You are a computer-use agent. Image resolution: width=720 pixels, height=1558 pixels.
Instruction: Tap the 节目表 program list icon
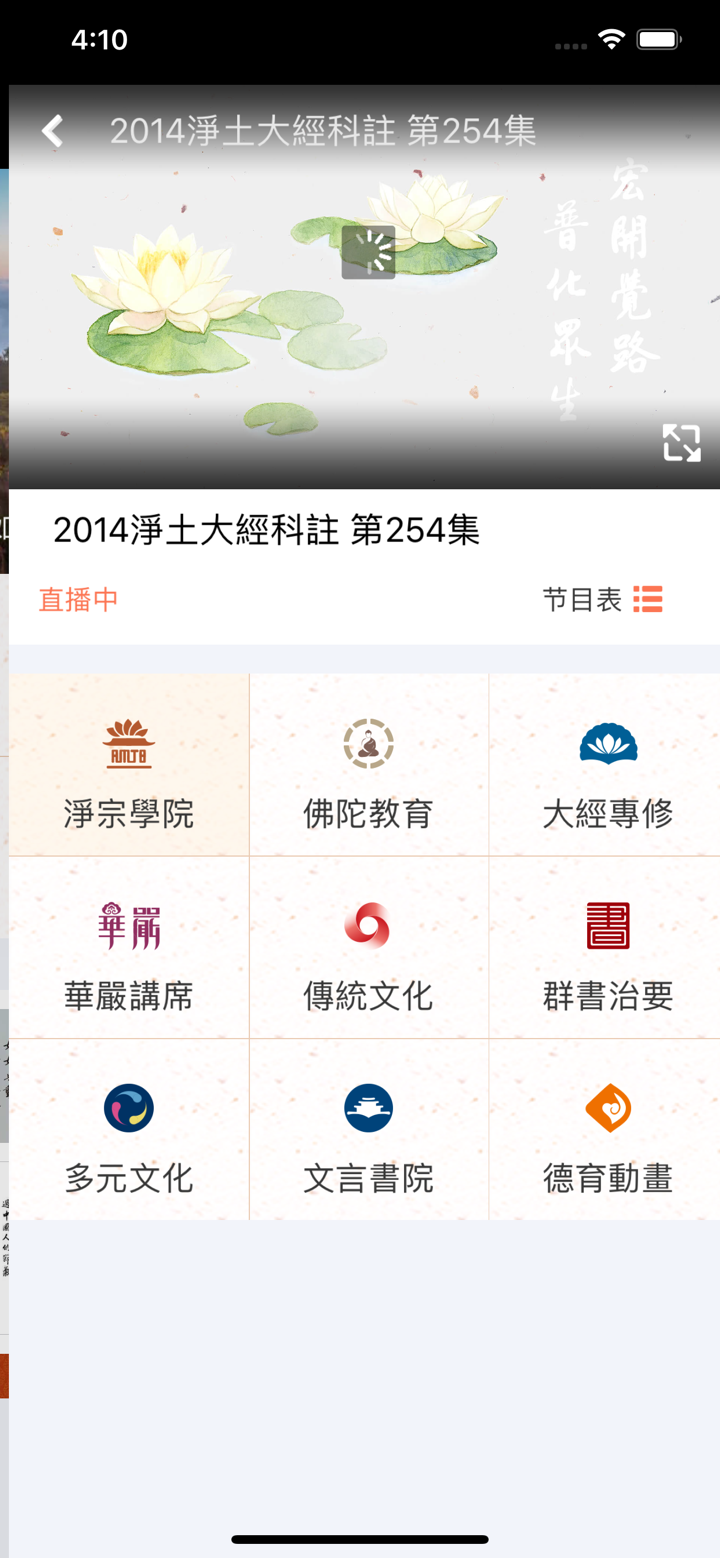click(x=647, y=598)
